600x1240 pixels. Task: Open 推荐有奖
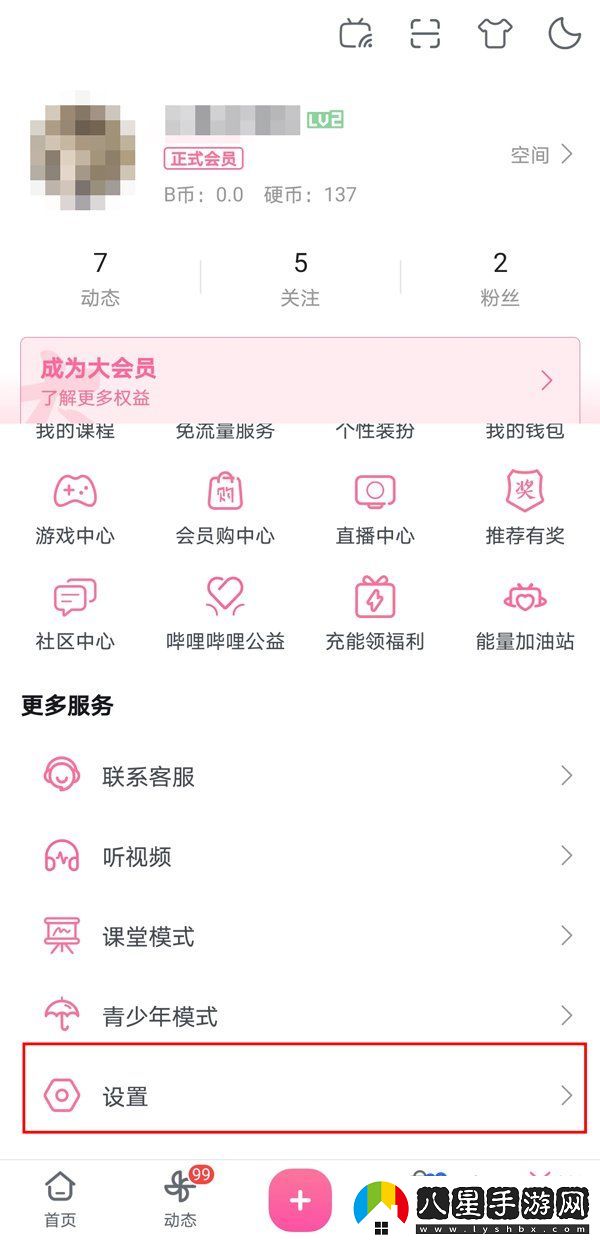(x=525, y=508)
